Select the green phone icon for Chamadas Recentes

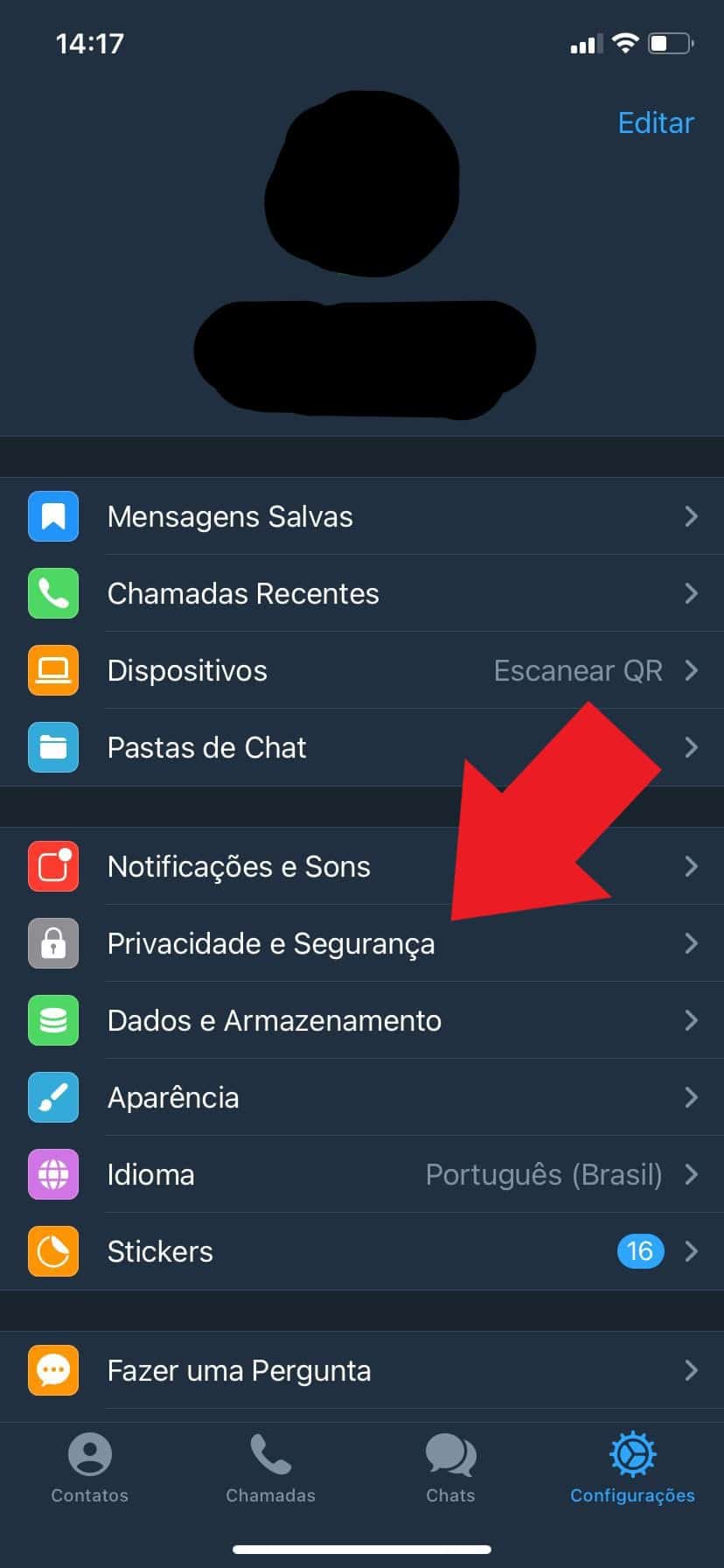(53, 593)
